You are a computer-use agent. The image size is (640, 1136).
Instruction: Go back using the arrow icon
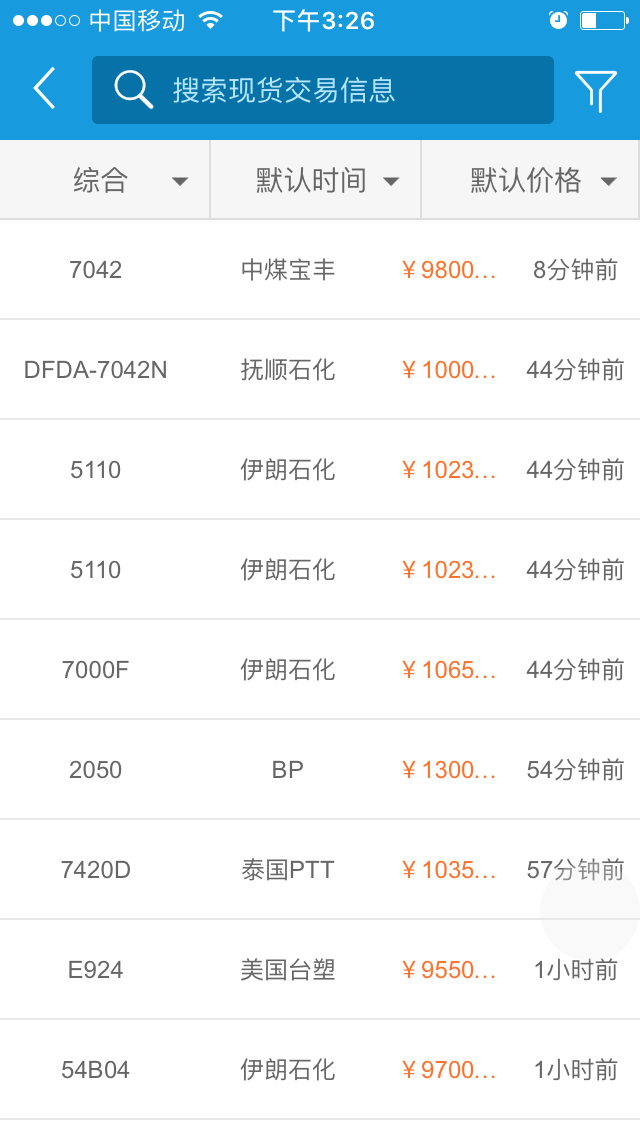tap(45, 89)
